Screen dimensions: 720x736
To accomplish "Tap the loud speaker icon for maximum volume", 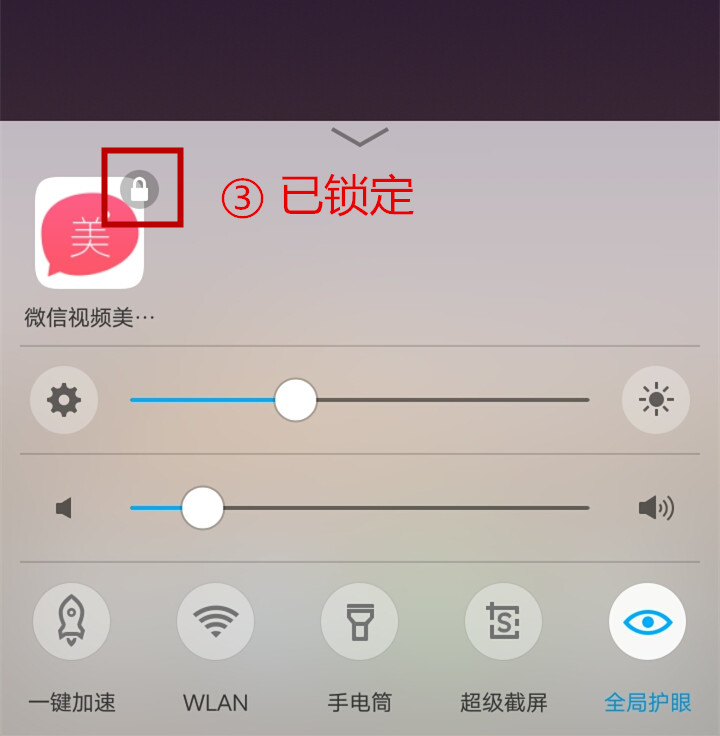I will coord(656,508).
